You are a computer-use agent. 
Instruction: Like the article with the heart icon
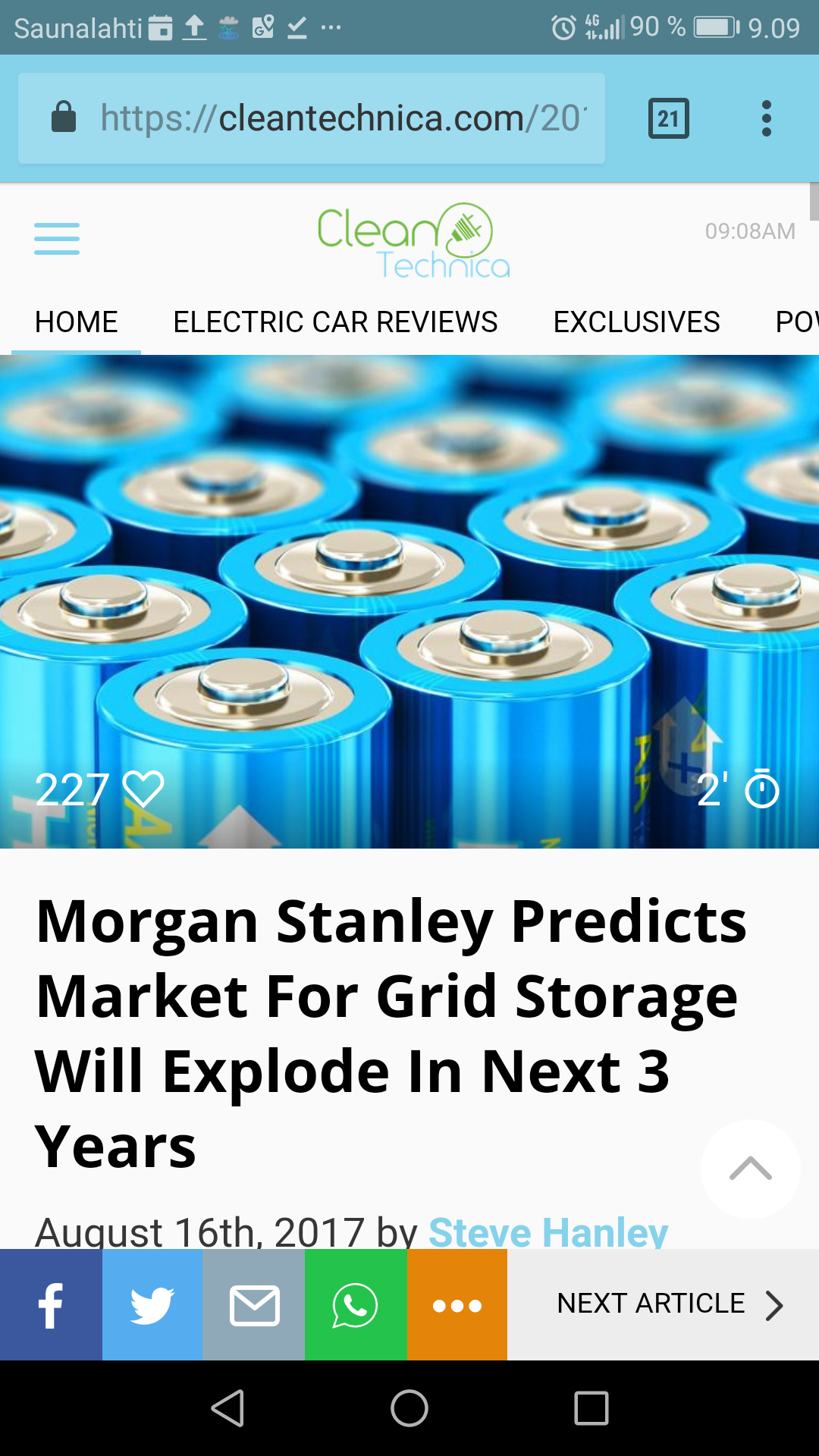click(x=143, y=789)
